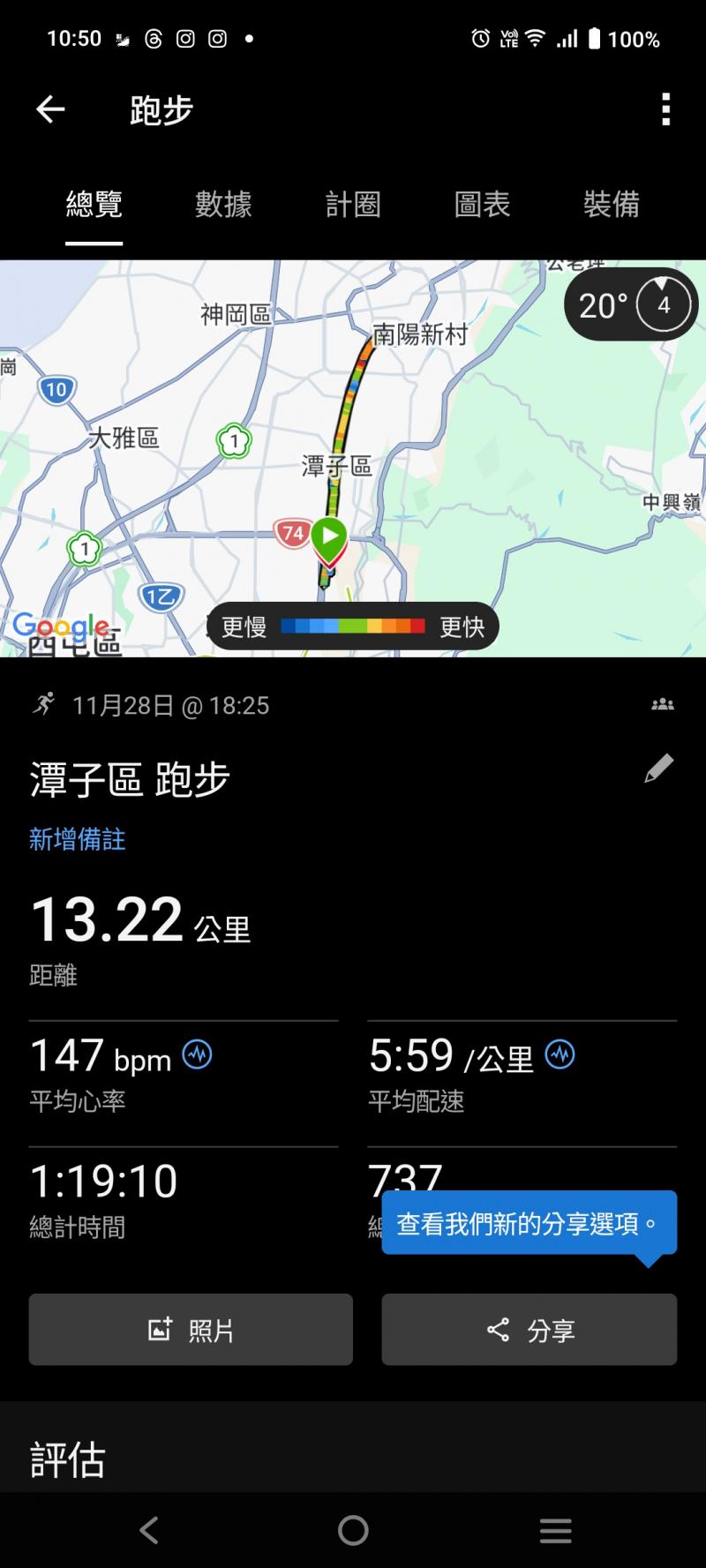Switch to the 數據 tab

tap(223, 205)
